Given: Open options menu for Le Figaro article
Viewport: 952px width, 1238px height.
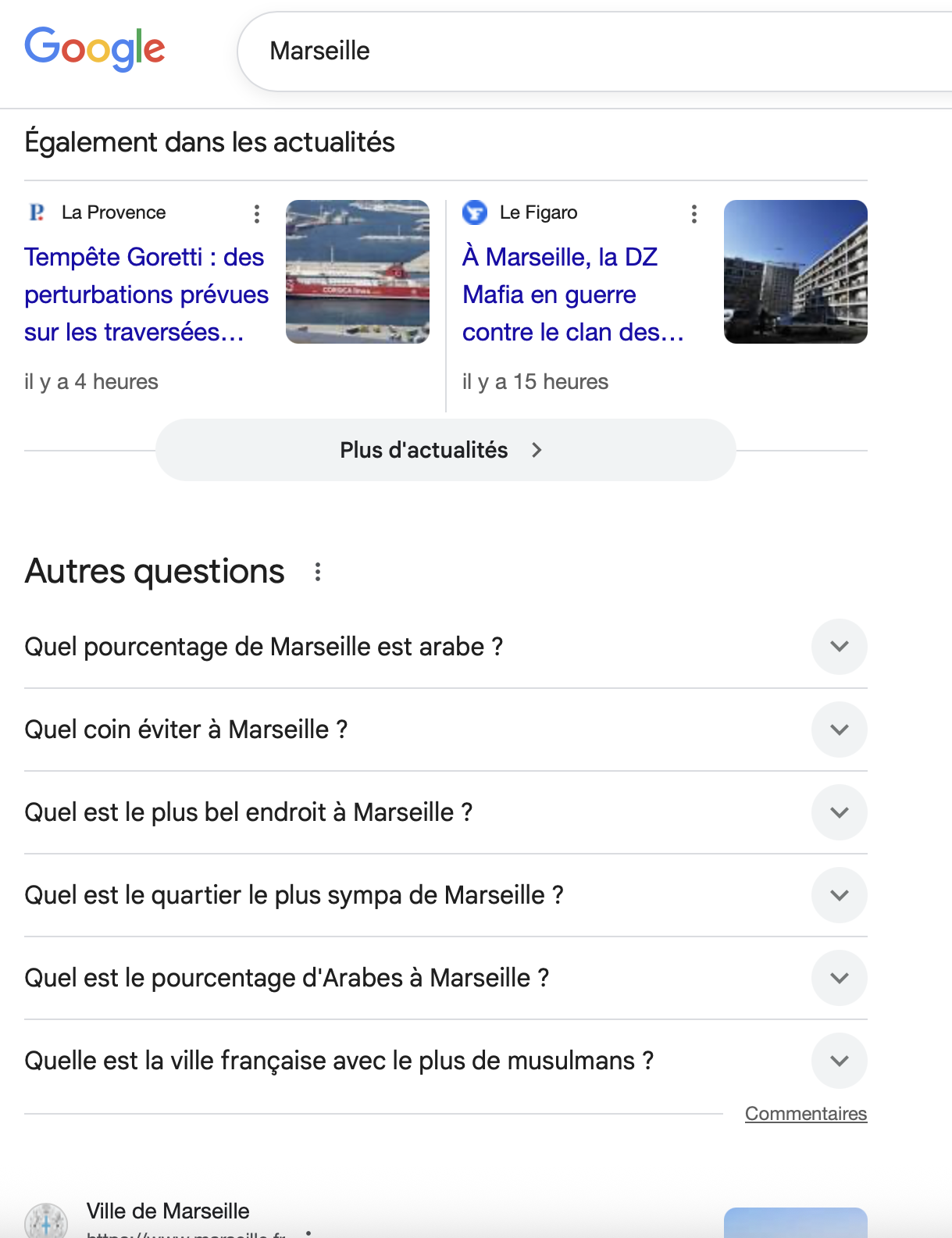Looking at the screenshot, I should pyautogui.click(x=693, y=214).
